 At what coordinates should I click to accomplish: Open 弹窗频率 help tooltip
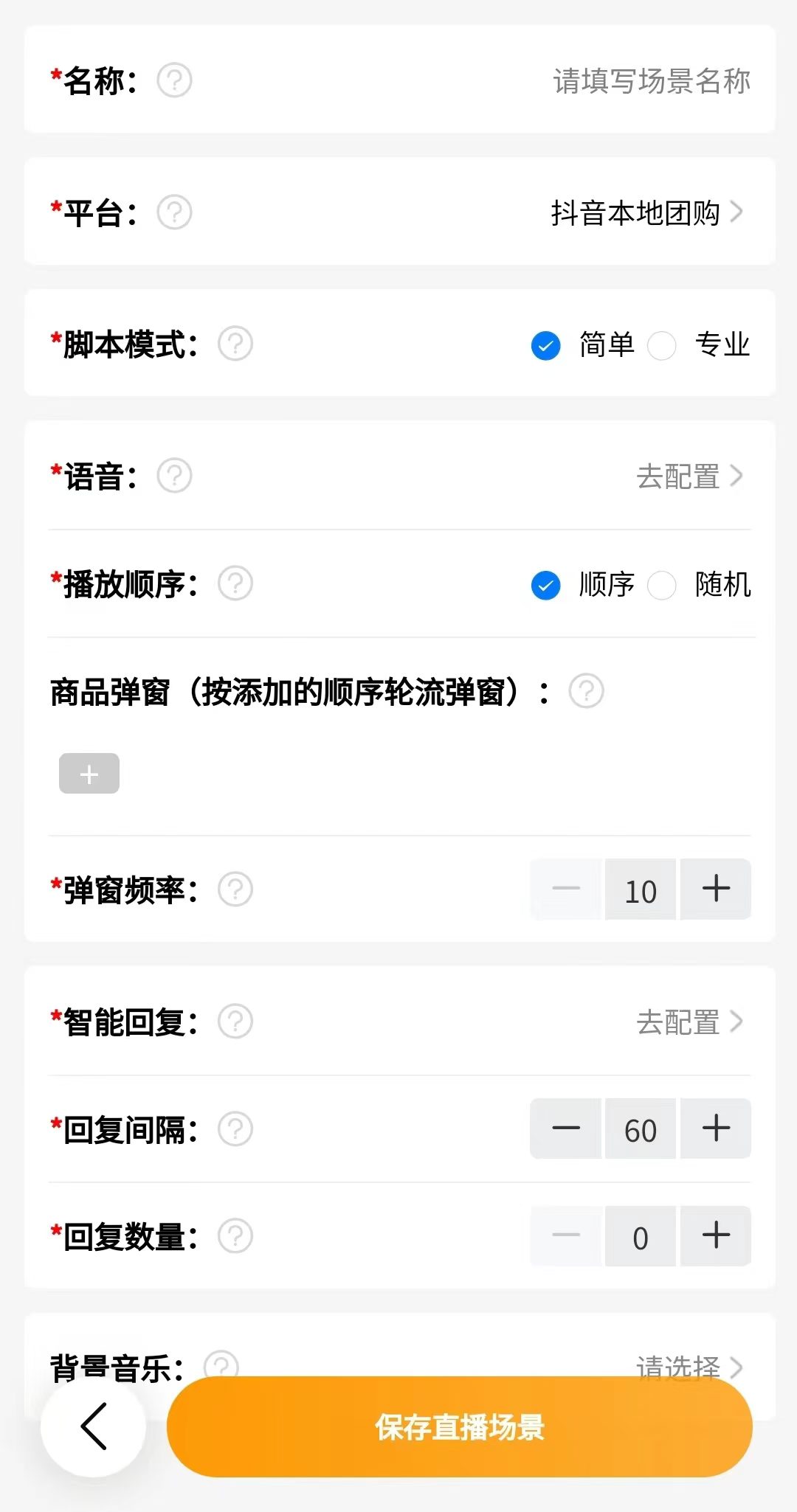tap(235, 890)
